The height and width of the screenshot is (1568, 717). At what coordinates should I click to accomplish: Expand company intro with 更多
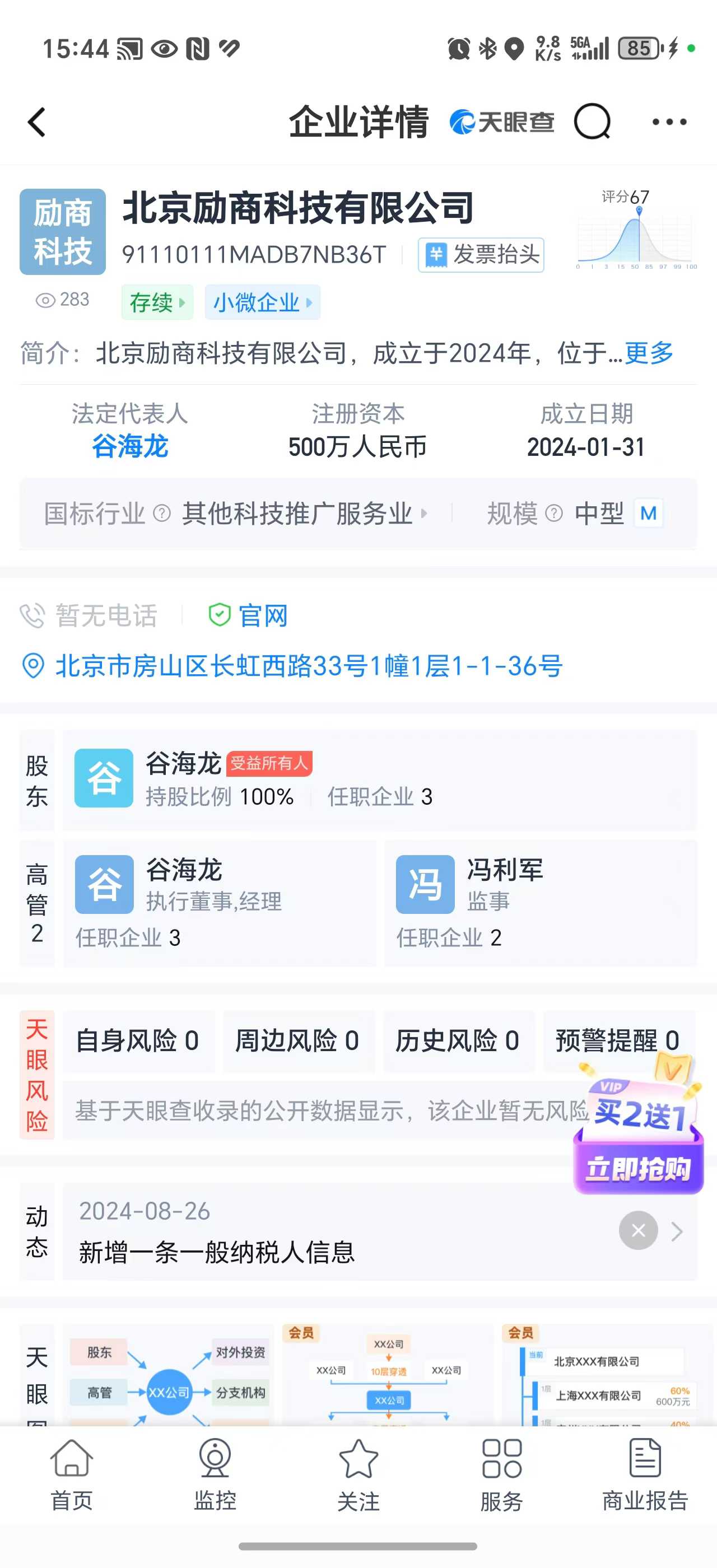[649, 352]
